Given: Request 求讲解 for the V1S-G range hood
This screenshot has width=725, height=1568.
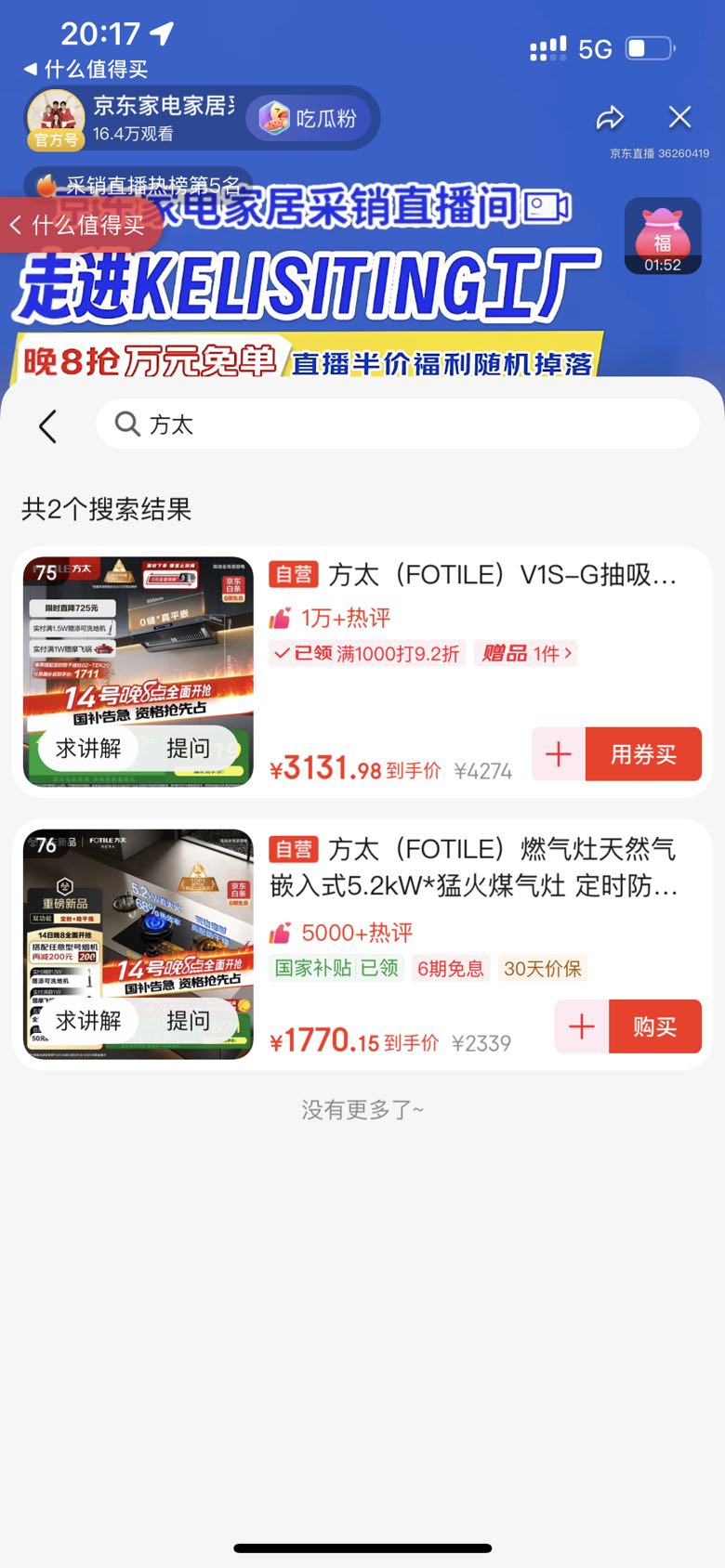Looking at the screenshot, I should (88, 749).
